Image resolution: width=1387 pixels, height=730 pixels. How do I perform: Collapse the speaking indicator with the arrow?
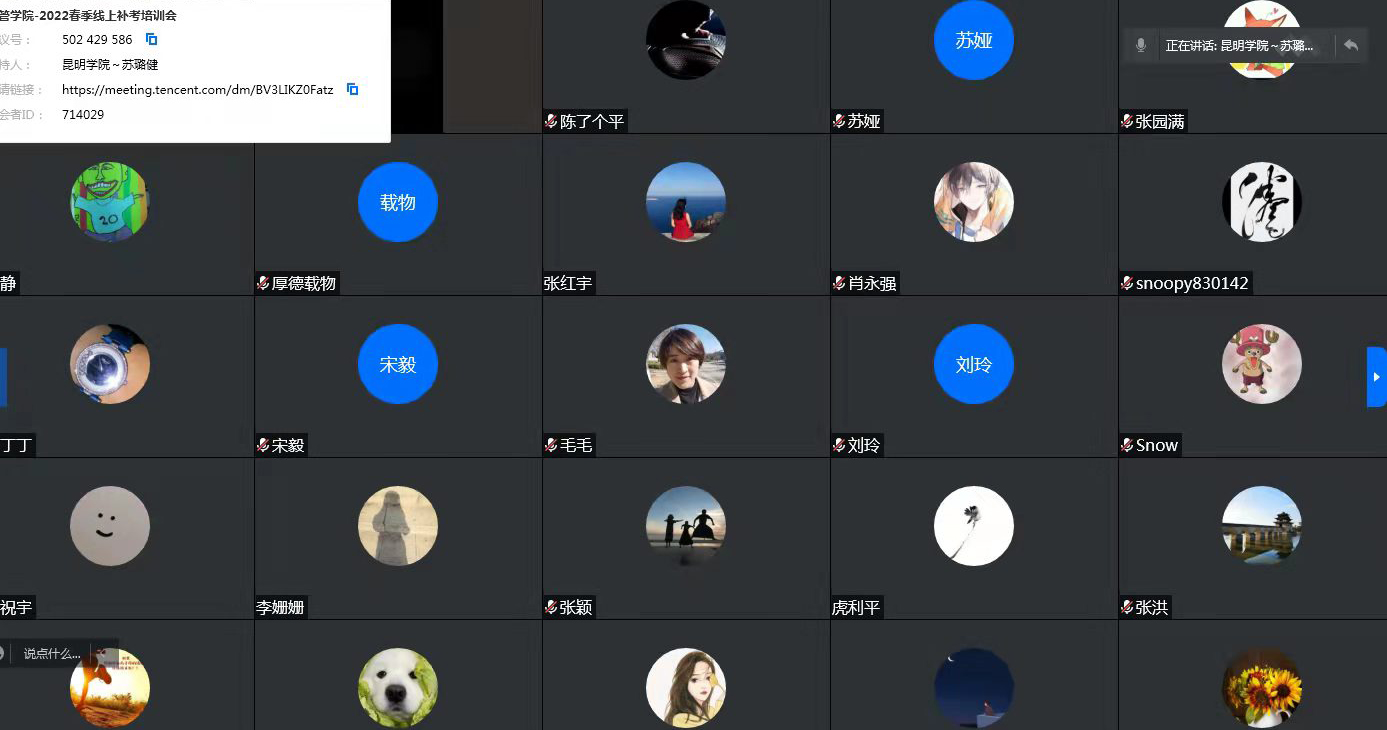pyautogui.click(x=1351, y=46)
